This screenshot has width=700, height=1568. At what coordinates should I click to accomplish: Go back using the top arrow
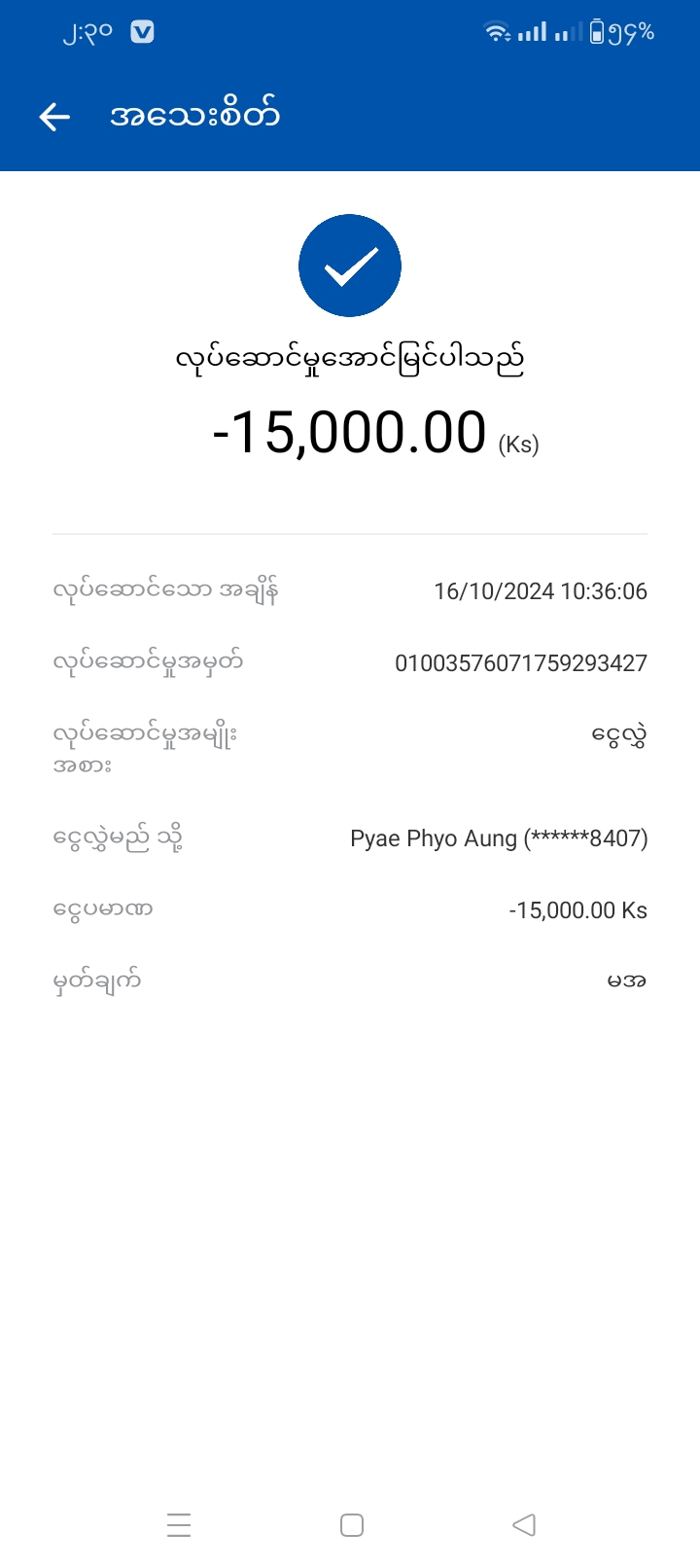pos(54,117)
